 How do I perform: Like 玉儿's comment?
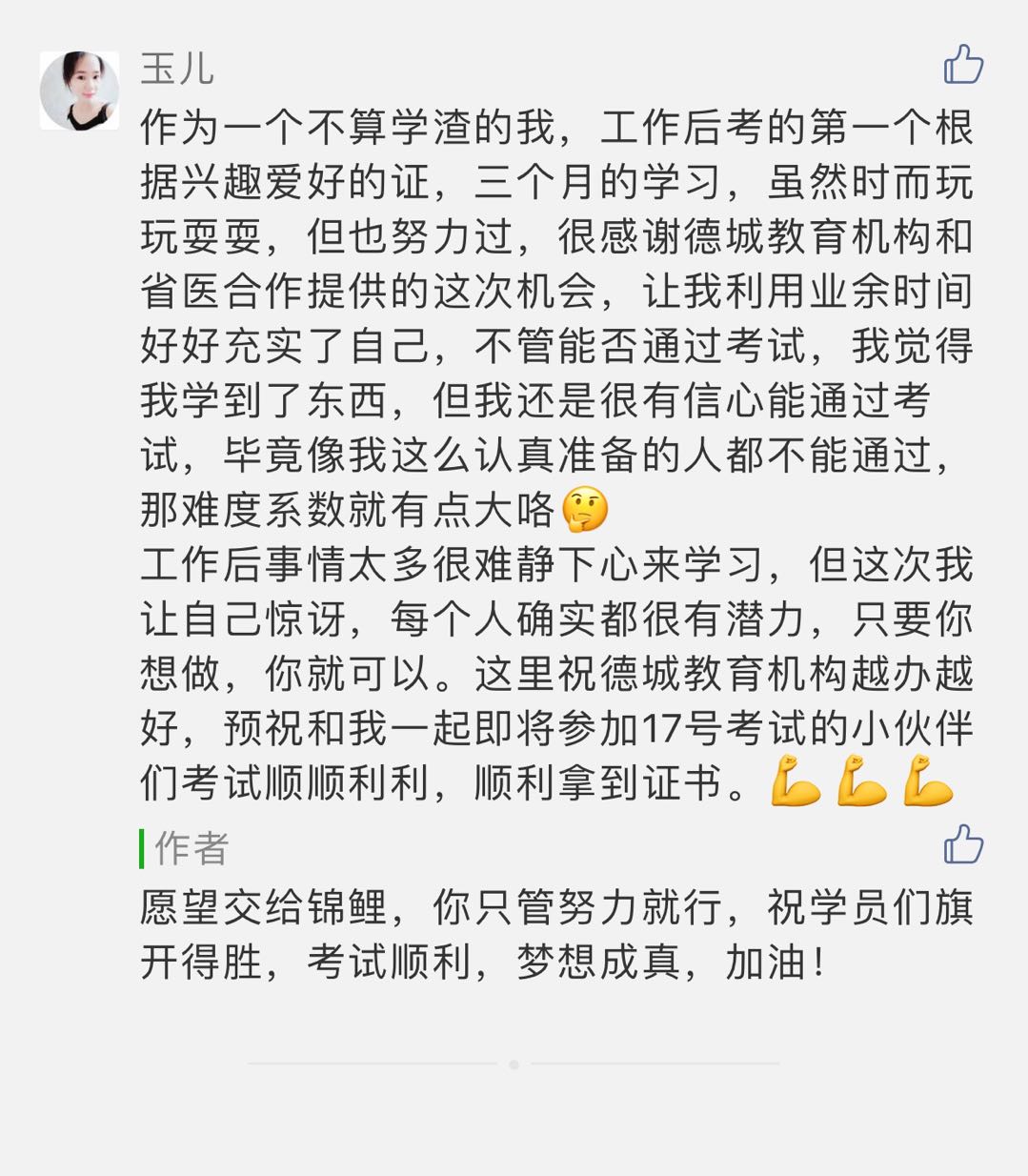(x=962, y=66)
